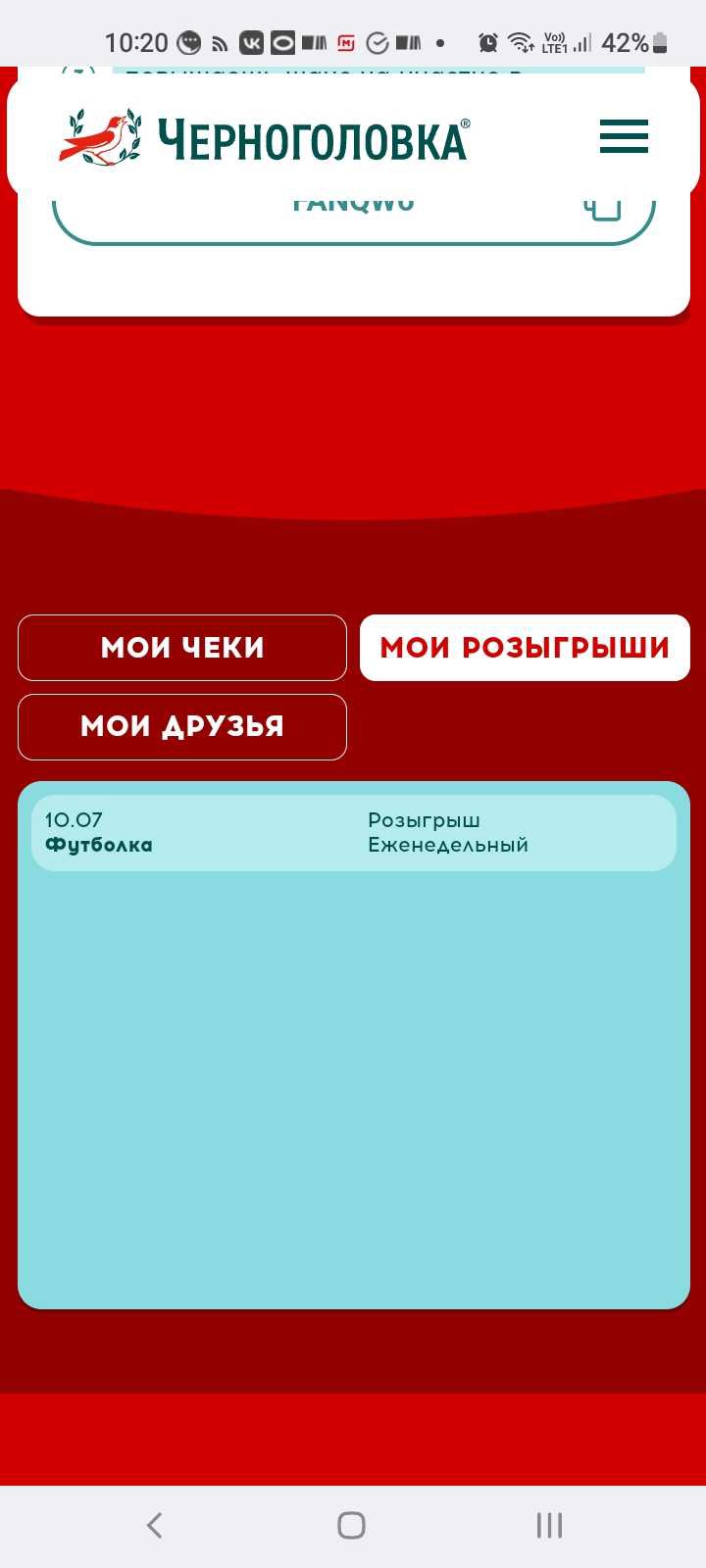Open the hamburger menu

click(624, 137)
